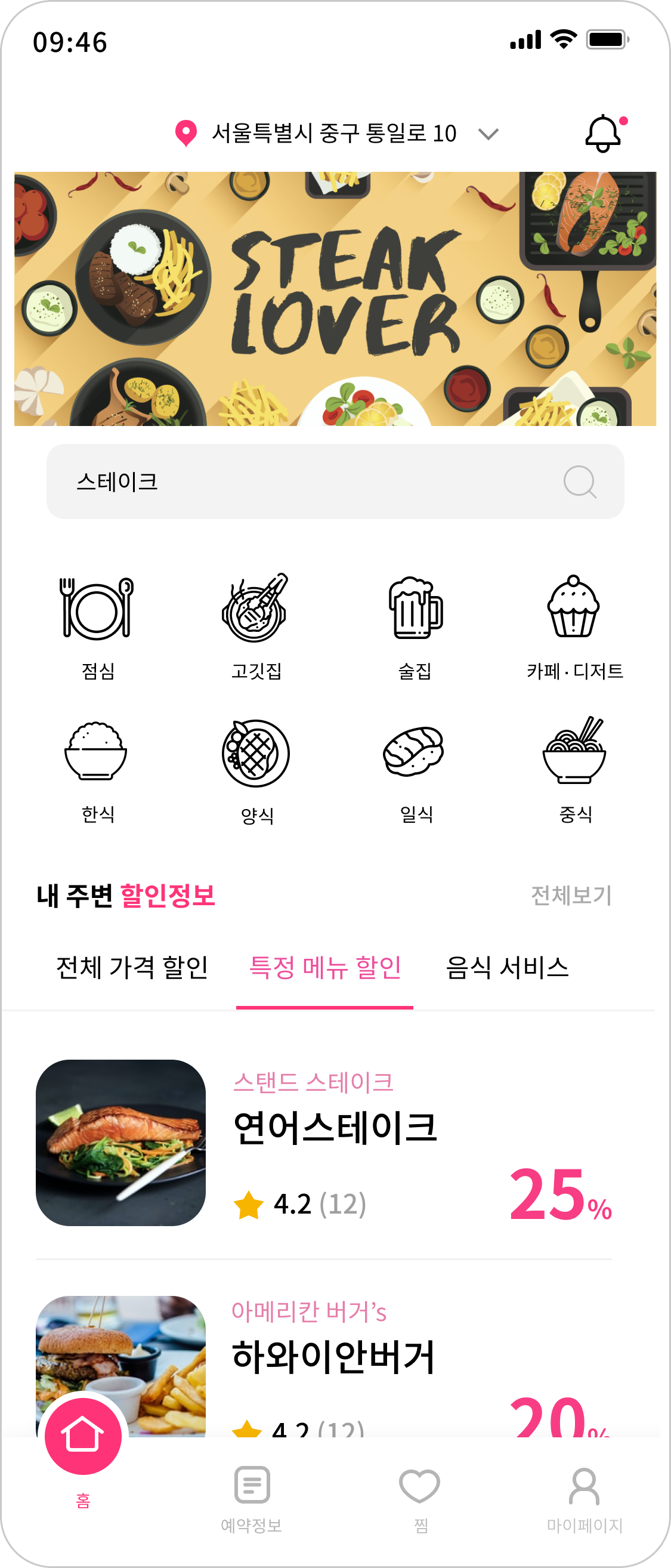This screenshot has height=1568, width=671.
Task: Tap the magnifier search icon
Action: click(579, 481)
